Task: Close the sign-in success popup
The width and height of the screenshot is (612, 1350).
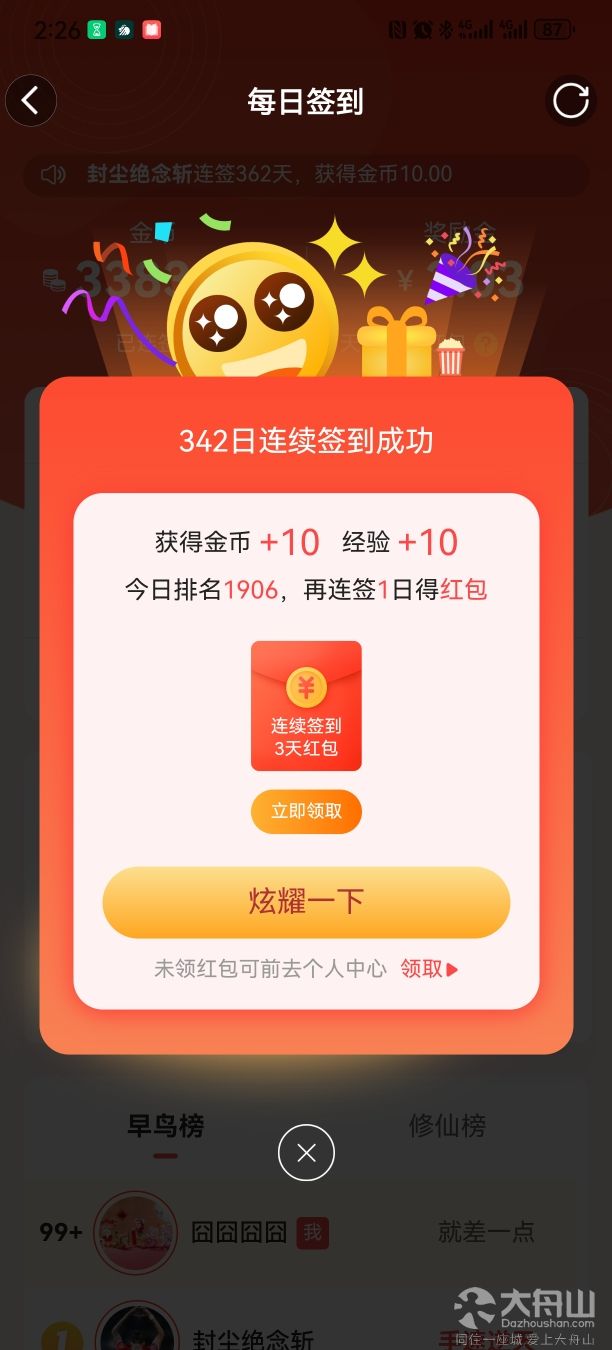Action: pyautogui.click(x=306, y=1153)
